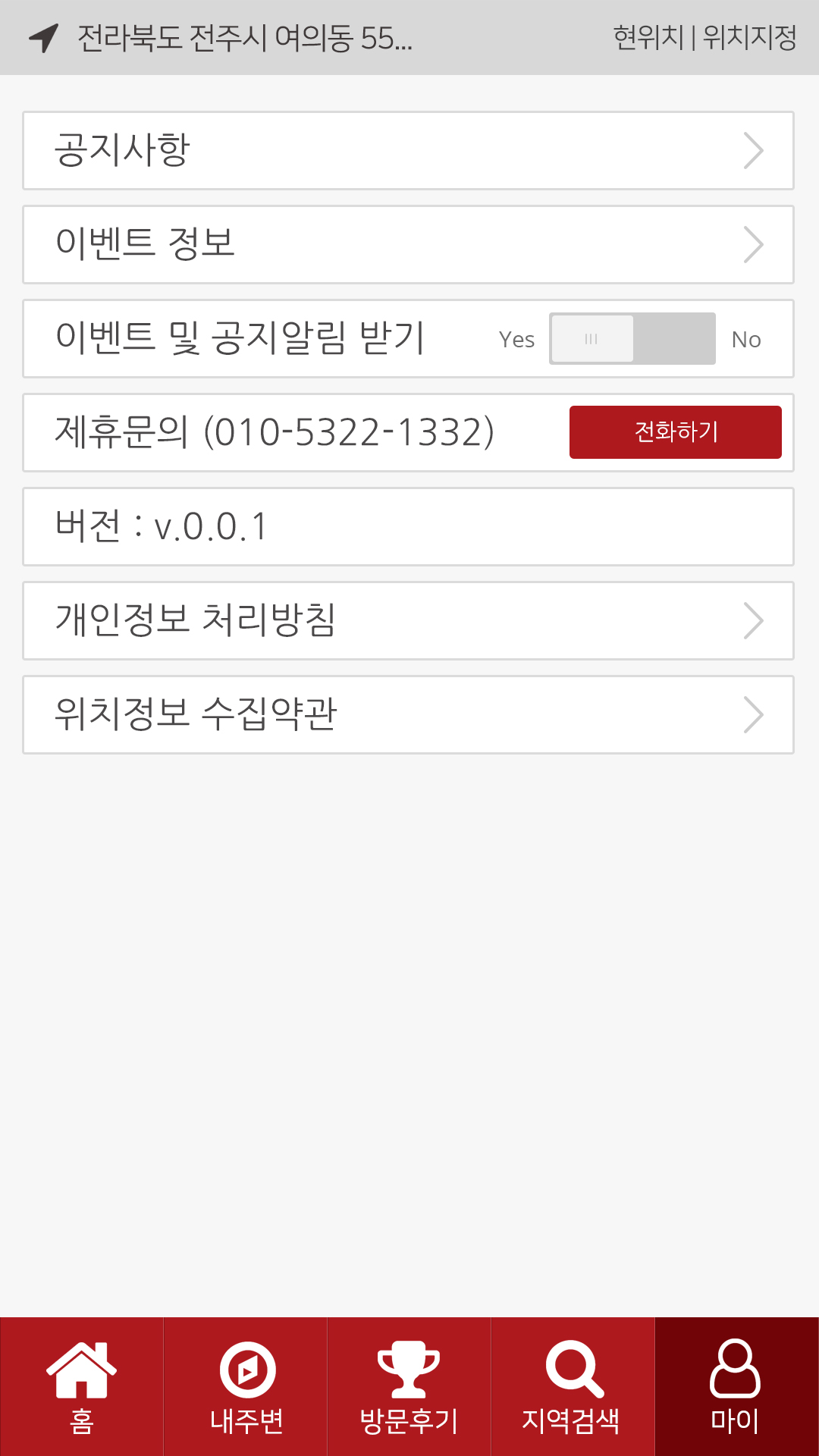Switch to the 지역검색 area search tab

[x=573, y=1386]
